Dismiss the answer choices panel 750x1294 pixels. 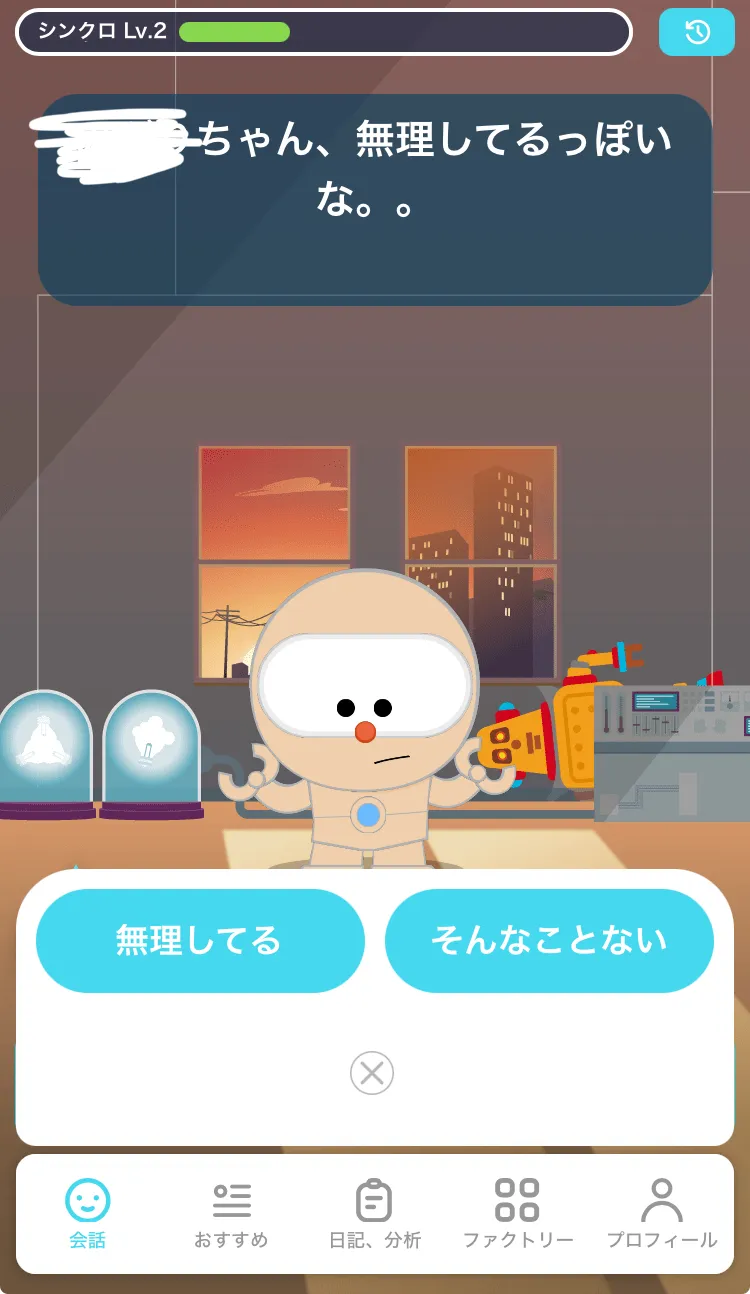372,1074
